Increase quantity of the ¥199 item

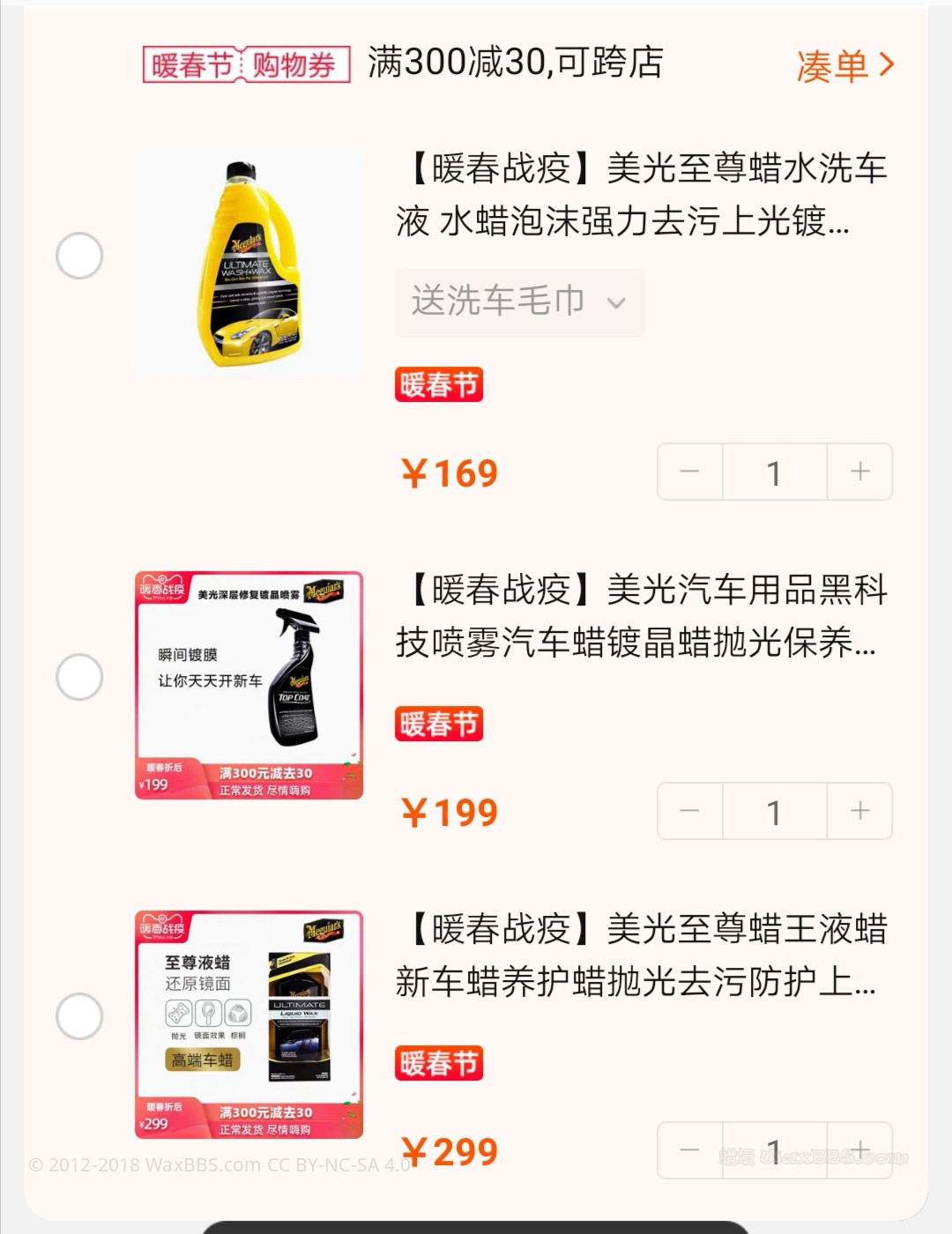(x=859, y=812)
